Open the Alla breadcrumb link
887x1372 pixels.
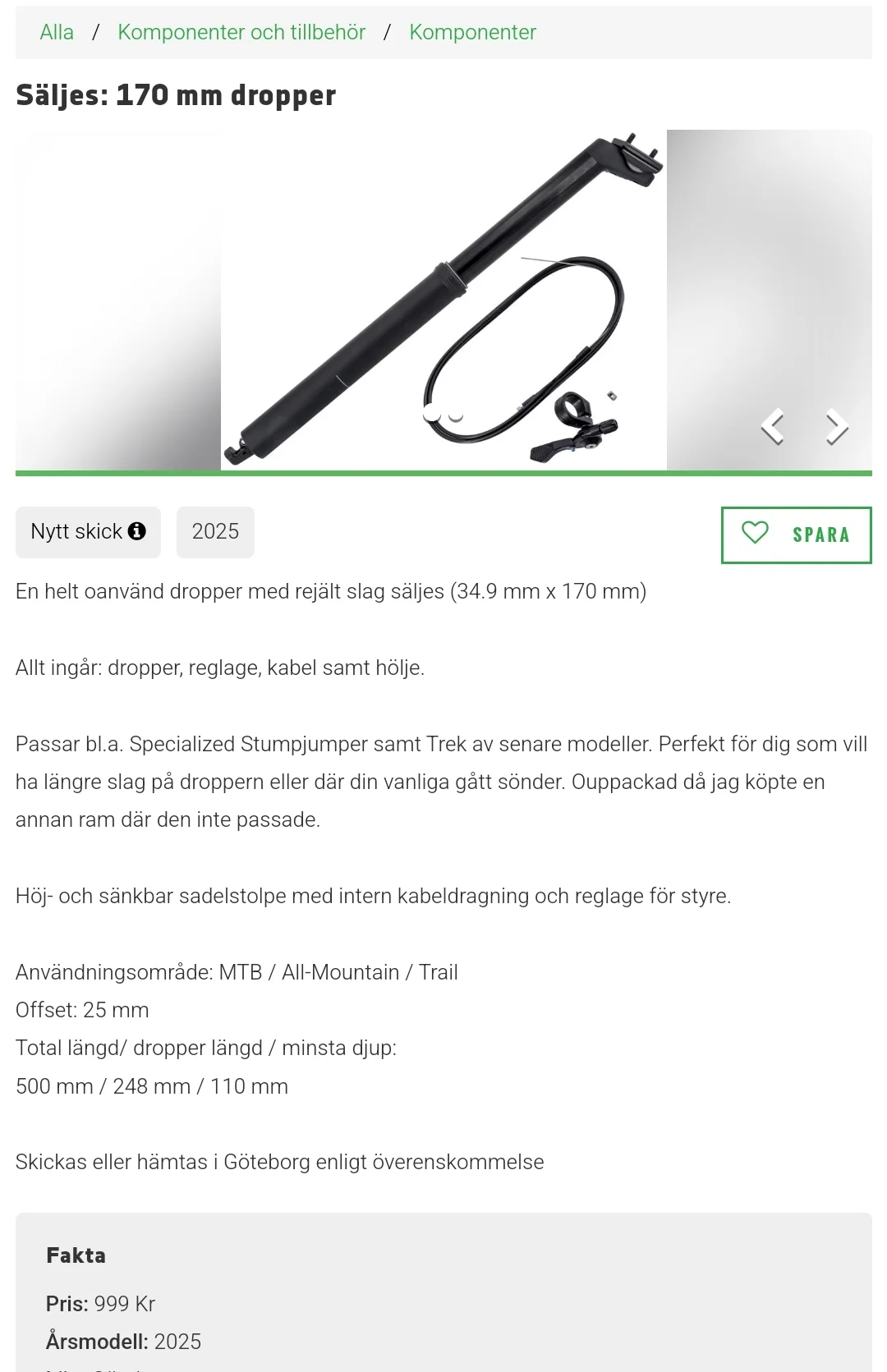[57, 32]
